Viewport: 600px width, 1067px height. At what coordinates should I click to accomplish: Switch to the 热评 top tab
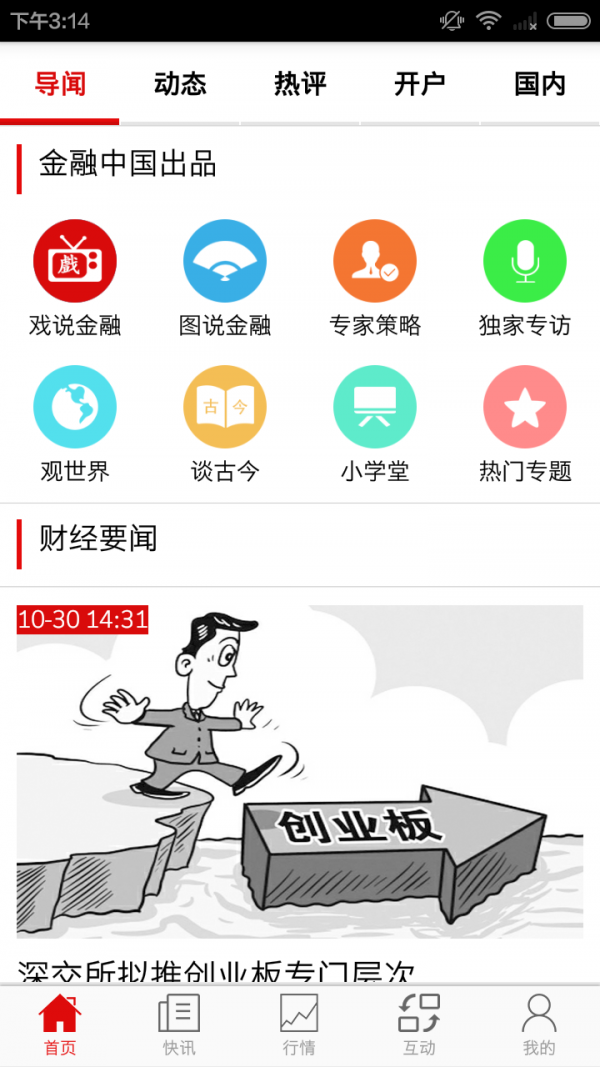point(300,85)
